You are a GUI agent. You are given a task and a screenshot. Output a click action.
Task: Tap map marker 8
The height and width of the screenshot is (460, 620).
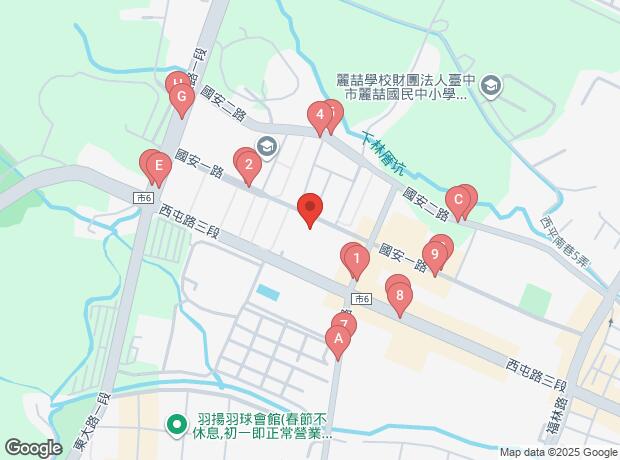coord(400,296)
